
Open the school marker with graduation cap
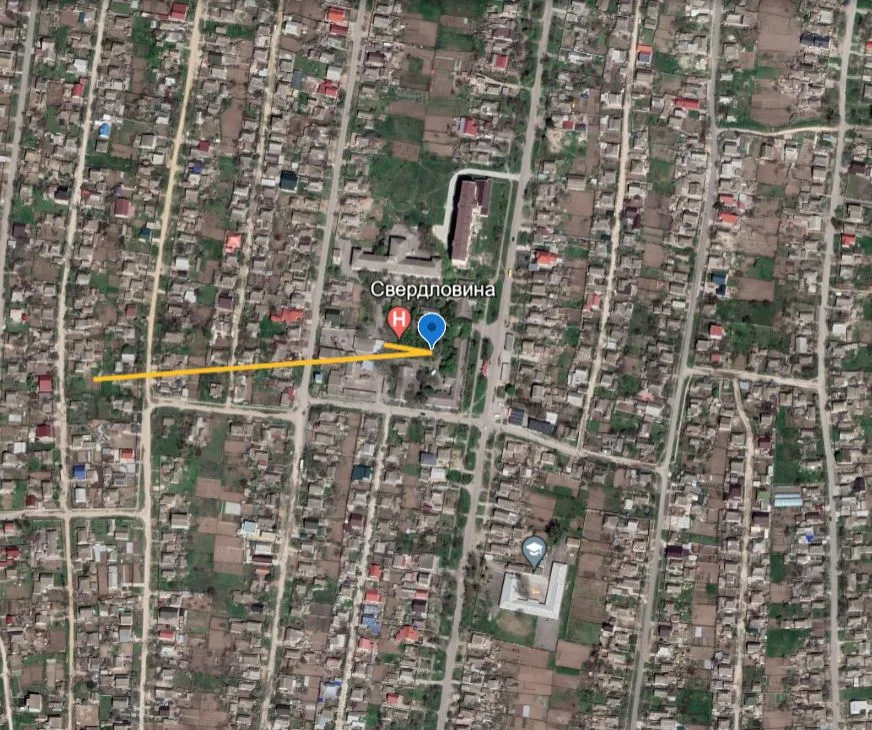pyautogui.click(x=534, y=549)
